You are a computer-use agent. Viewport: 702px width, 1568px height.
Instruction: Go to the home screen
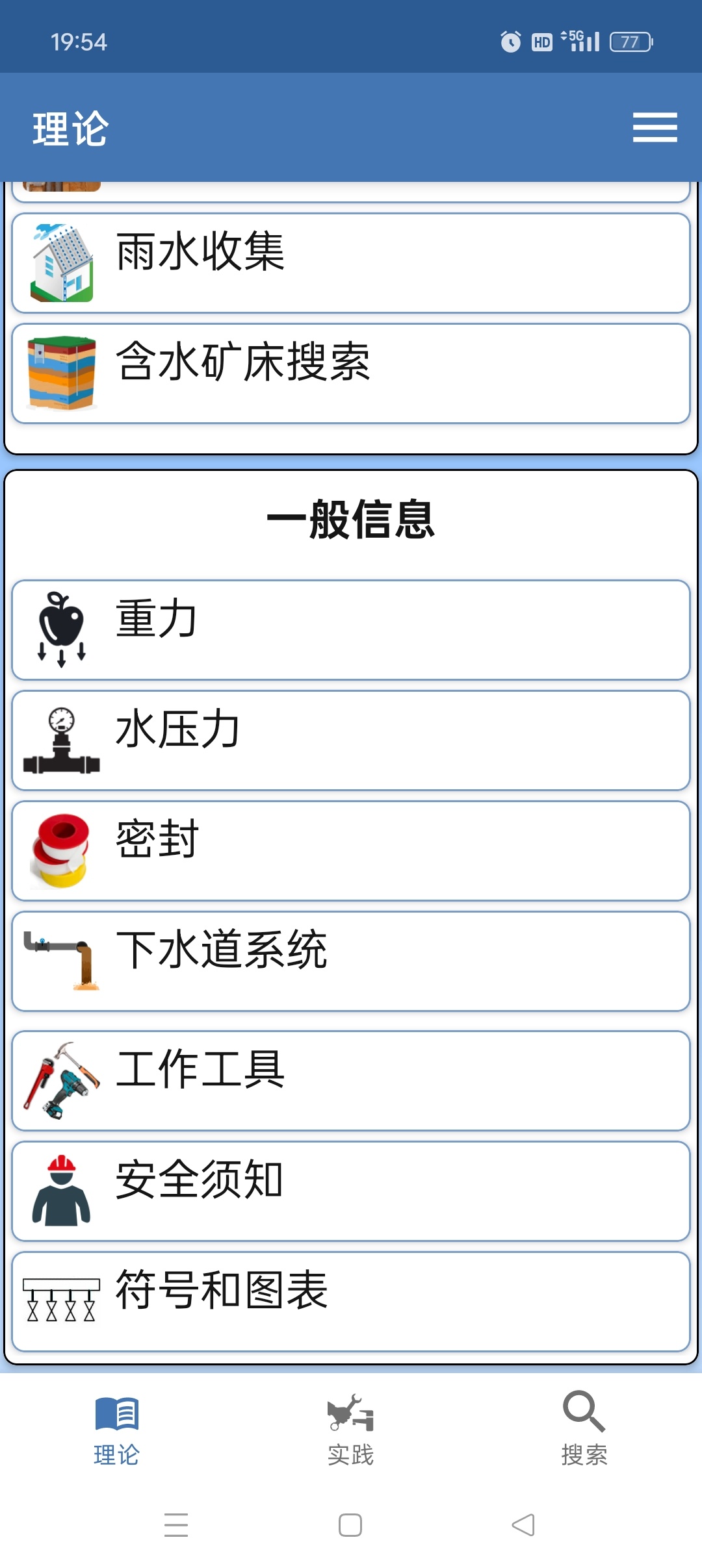coord(350,1524)
